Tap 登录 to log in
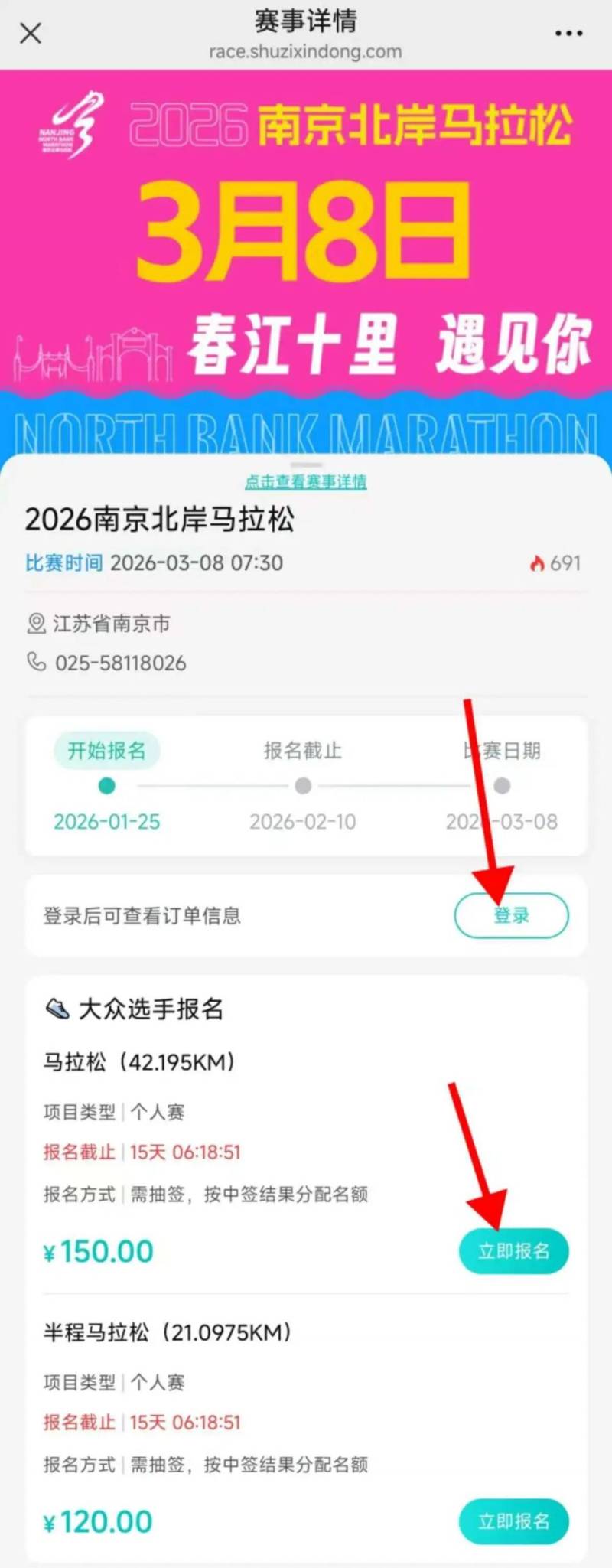Image resolution: width=612 pixels, height=1568 pixels. (x=510, y=915)
